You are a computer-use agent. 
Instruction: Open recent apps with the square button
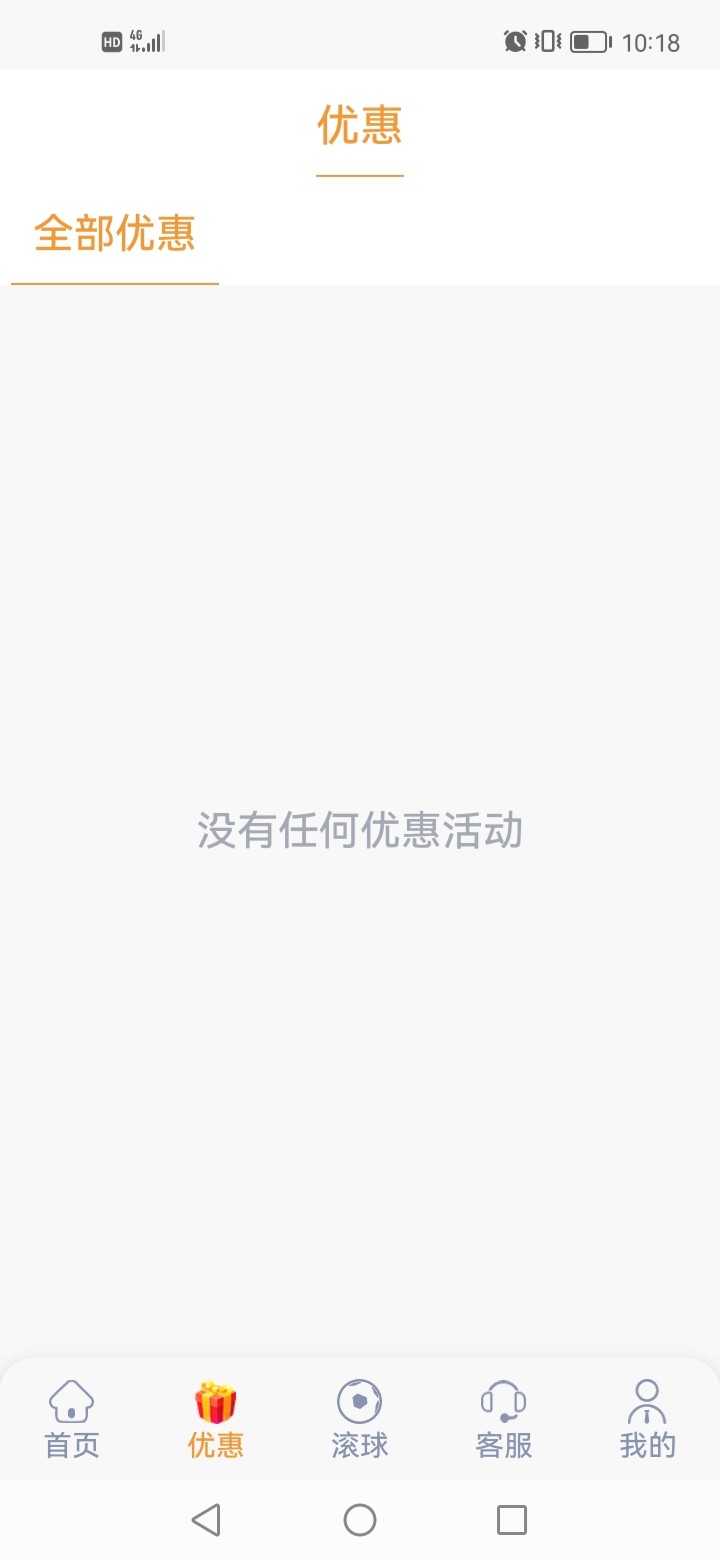coord(512,1519)
